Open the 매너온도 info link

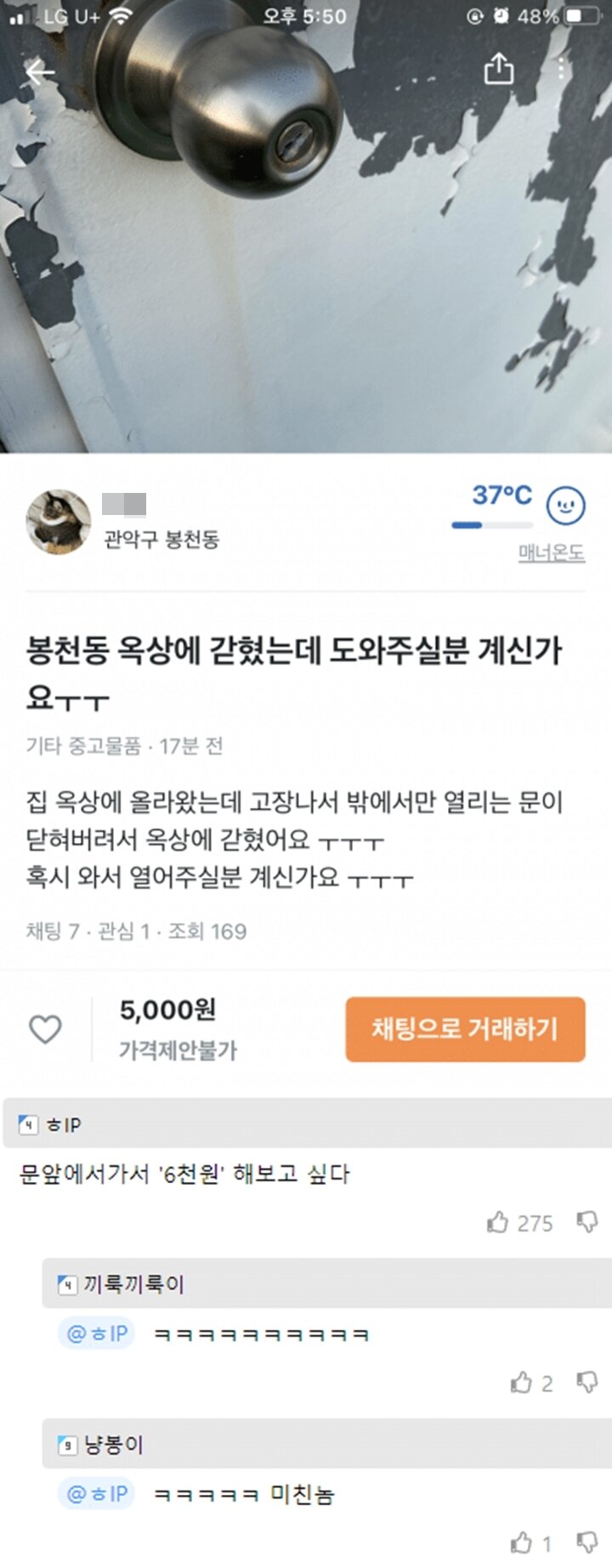(x=551, y=553)
